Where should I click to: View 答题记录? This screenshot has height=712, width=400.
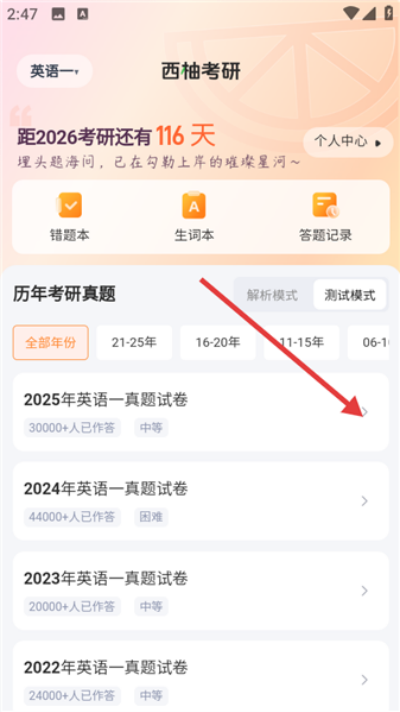coord(325,217)
